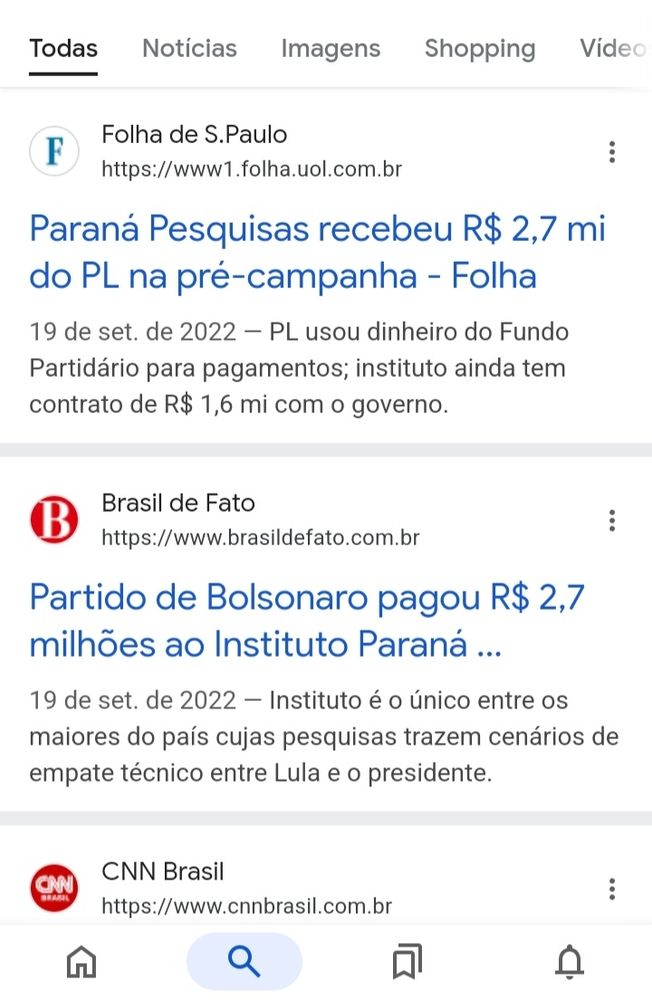Switch to the Notícias tab
The image size is (652, 1000).
[x=189, y=48]
